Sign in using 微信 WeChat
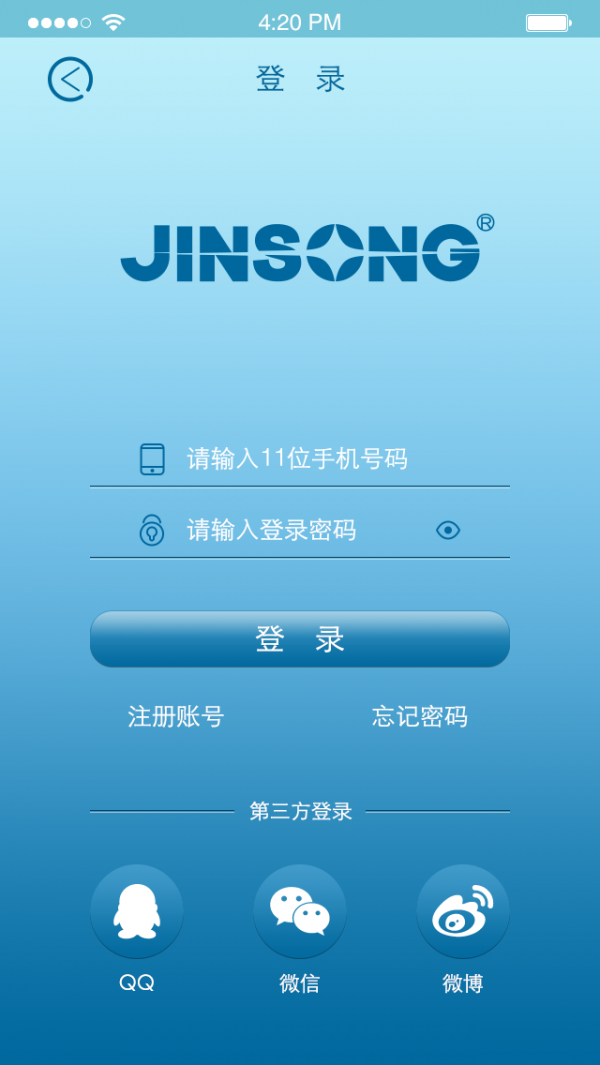This screenshot has height=1065, width=600. tap(300, 911)
